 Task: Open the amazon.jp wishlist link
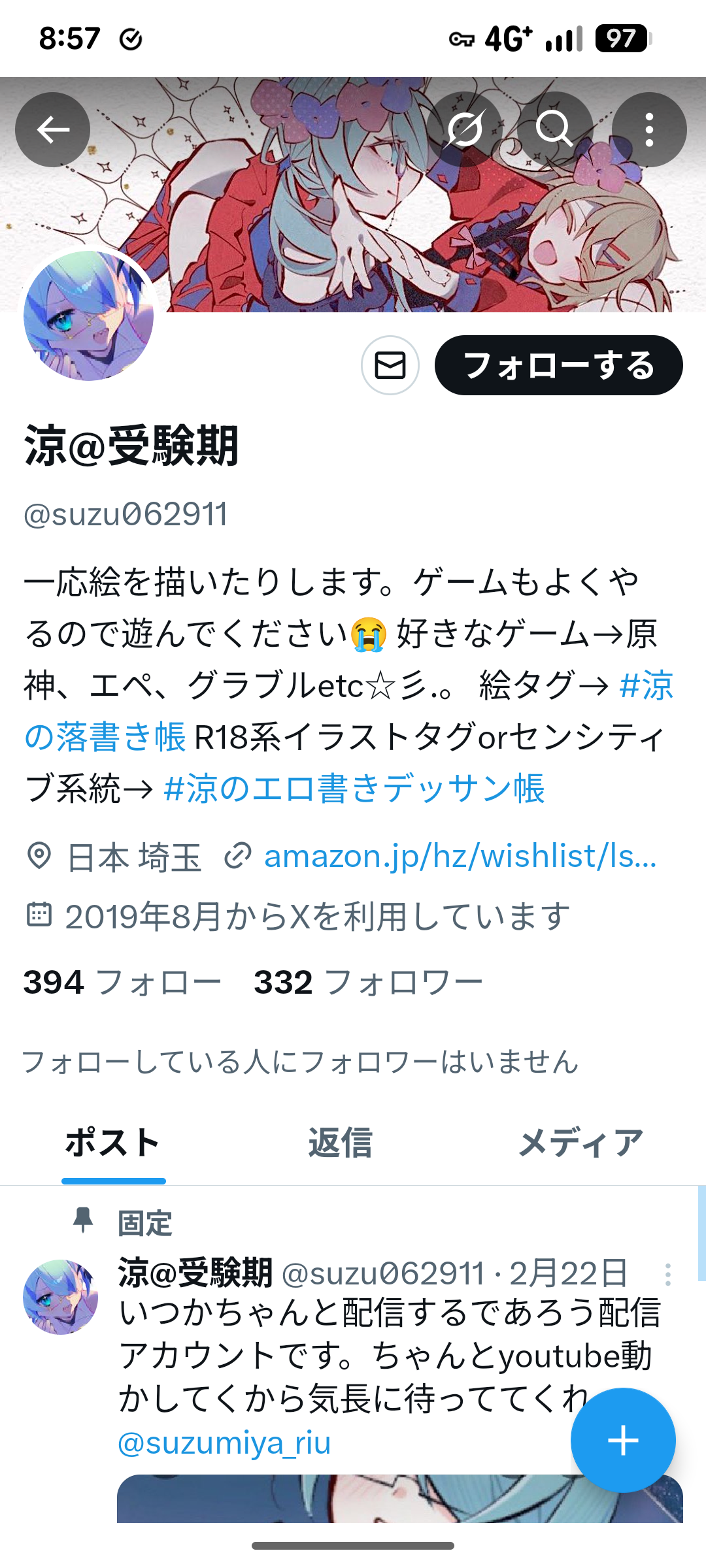(460, 856)
